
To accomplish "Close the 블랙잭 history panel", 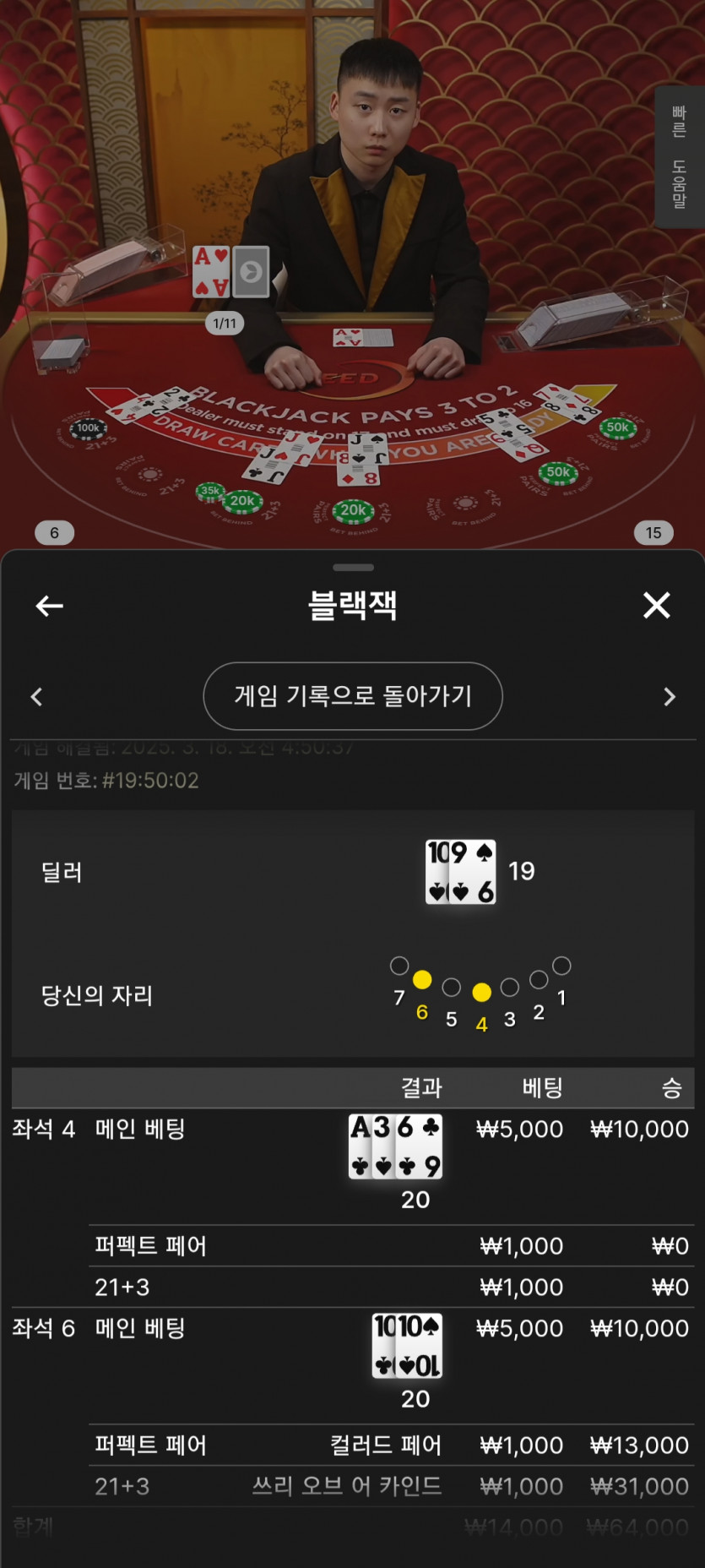I will click(656, 605).
